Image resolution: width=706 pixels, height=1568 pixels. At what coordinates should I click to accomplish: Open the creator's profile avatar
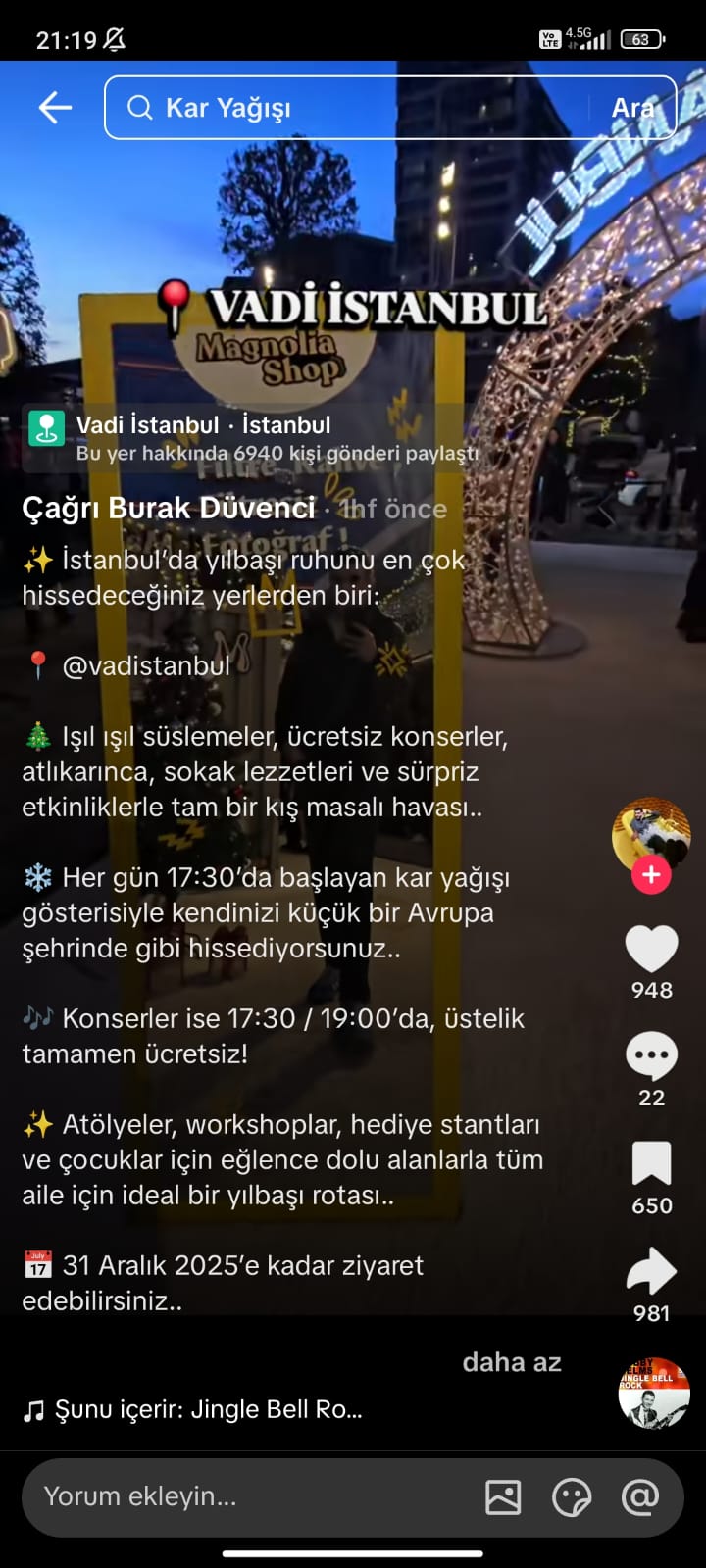(x=651, y=833)
